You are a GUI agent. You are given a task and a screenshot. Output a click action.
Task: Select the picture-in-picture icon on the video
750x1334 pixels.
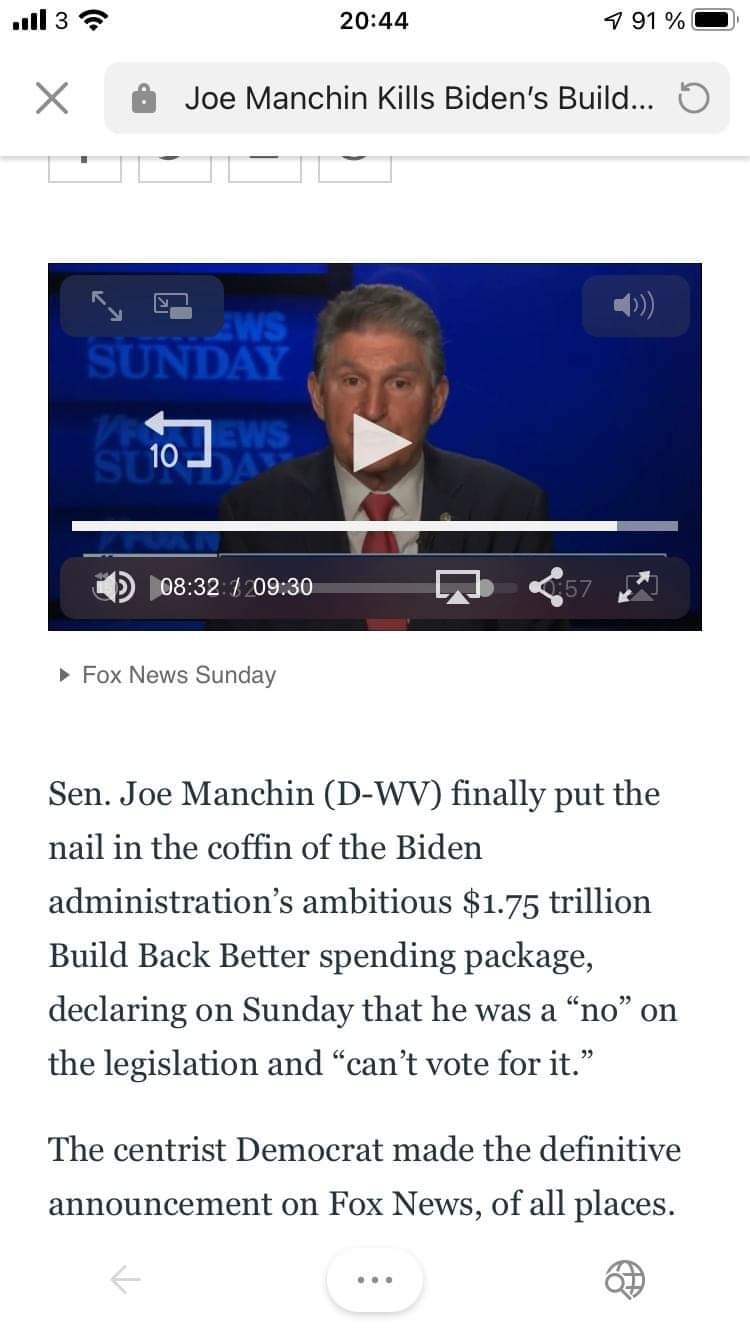tap(171, 305)
